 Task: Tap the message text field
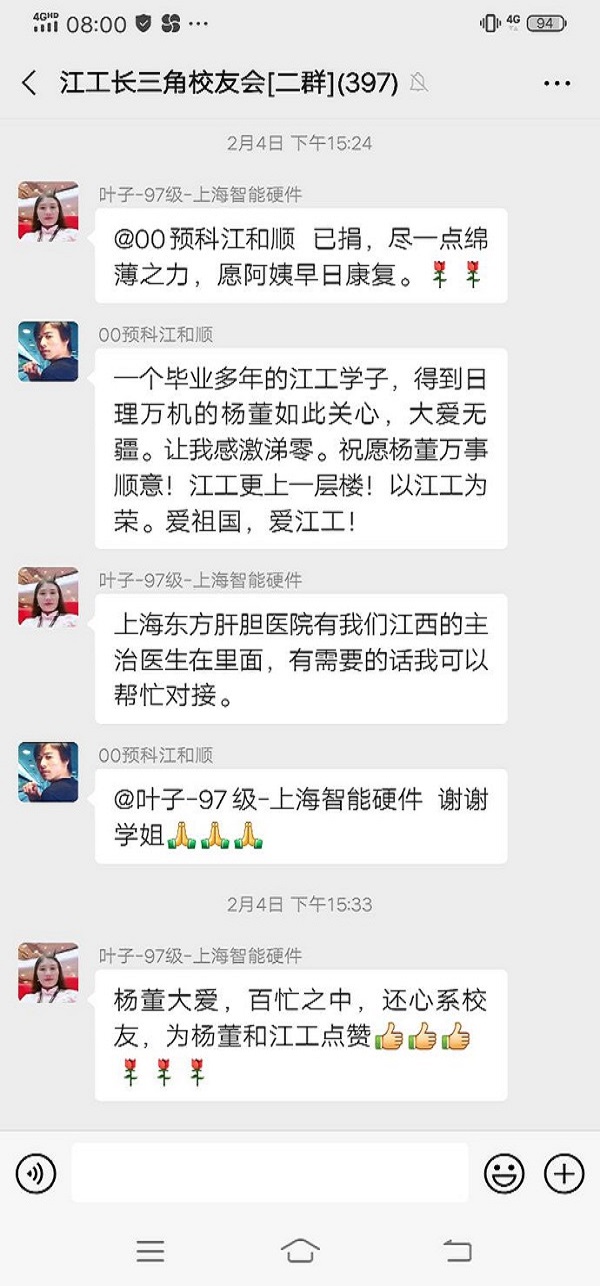(269, 1173)
